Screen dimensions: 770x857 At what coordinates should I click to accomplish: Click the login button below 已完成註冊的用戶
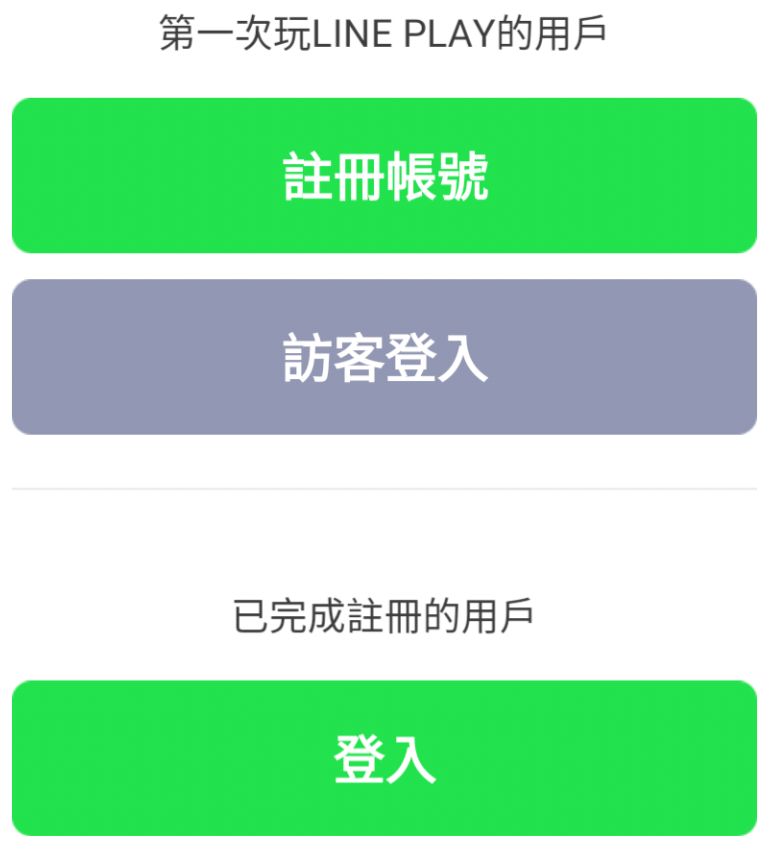(385, 758)
